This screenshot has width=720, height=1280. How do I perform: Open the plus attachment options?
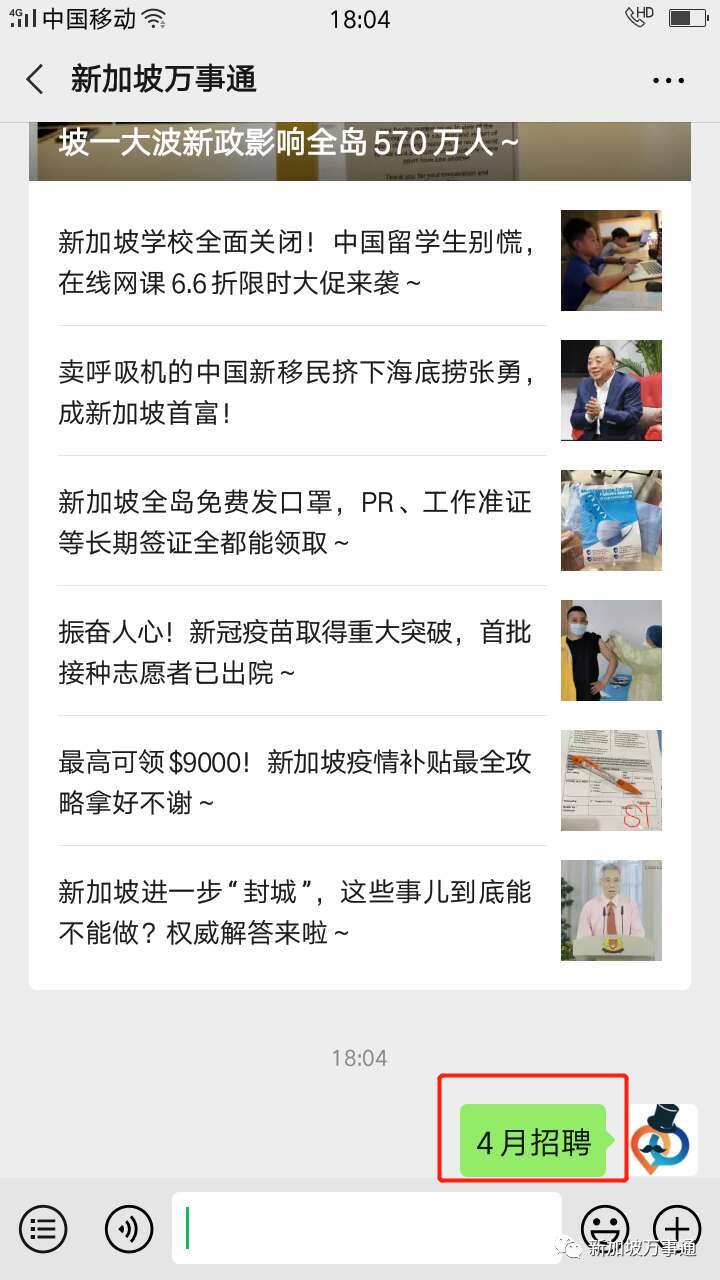click(677, 1226)
